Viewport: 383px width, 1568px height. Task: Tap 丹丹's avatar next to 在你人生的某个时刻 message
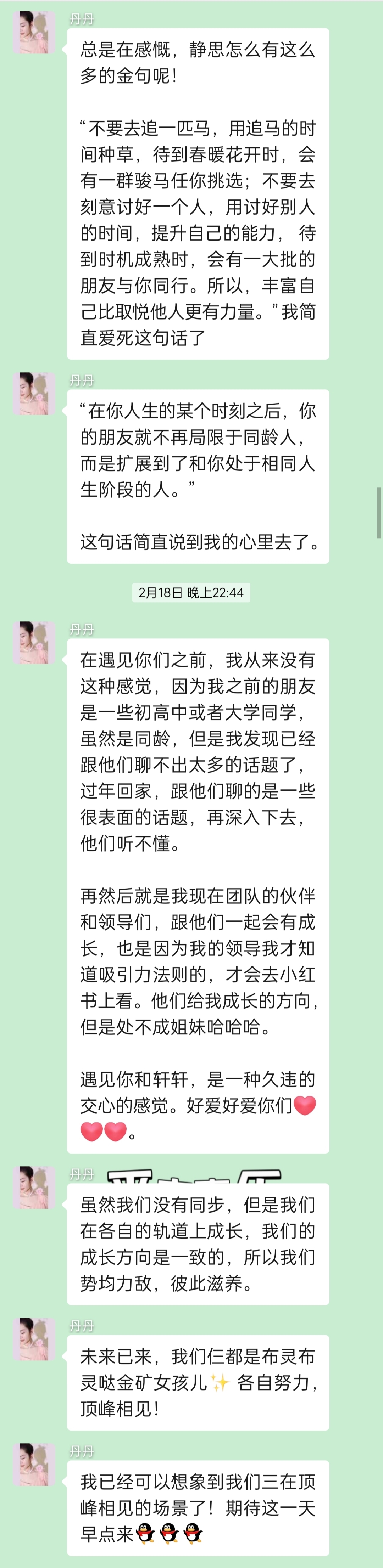34,394
